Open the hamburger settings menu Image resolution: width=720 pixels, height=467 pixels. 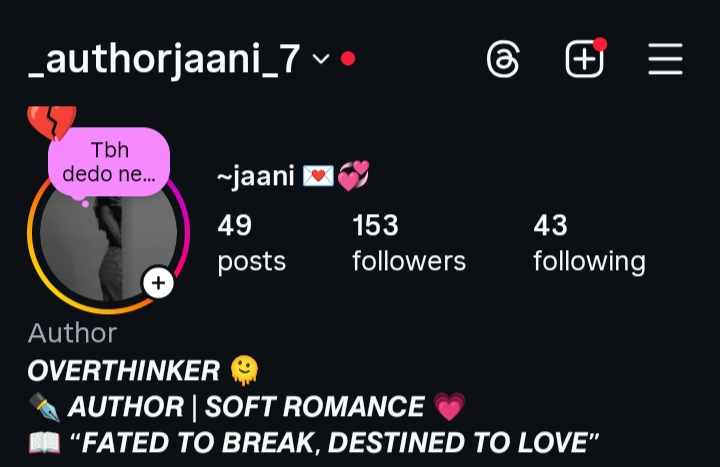point(665,60)
